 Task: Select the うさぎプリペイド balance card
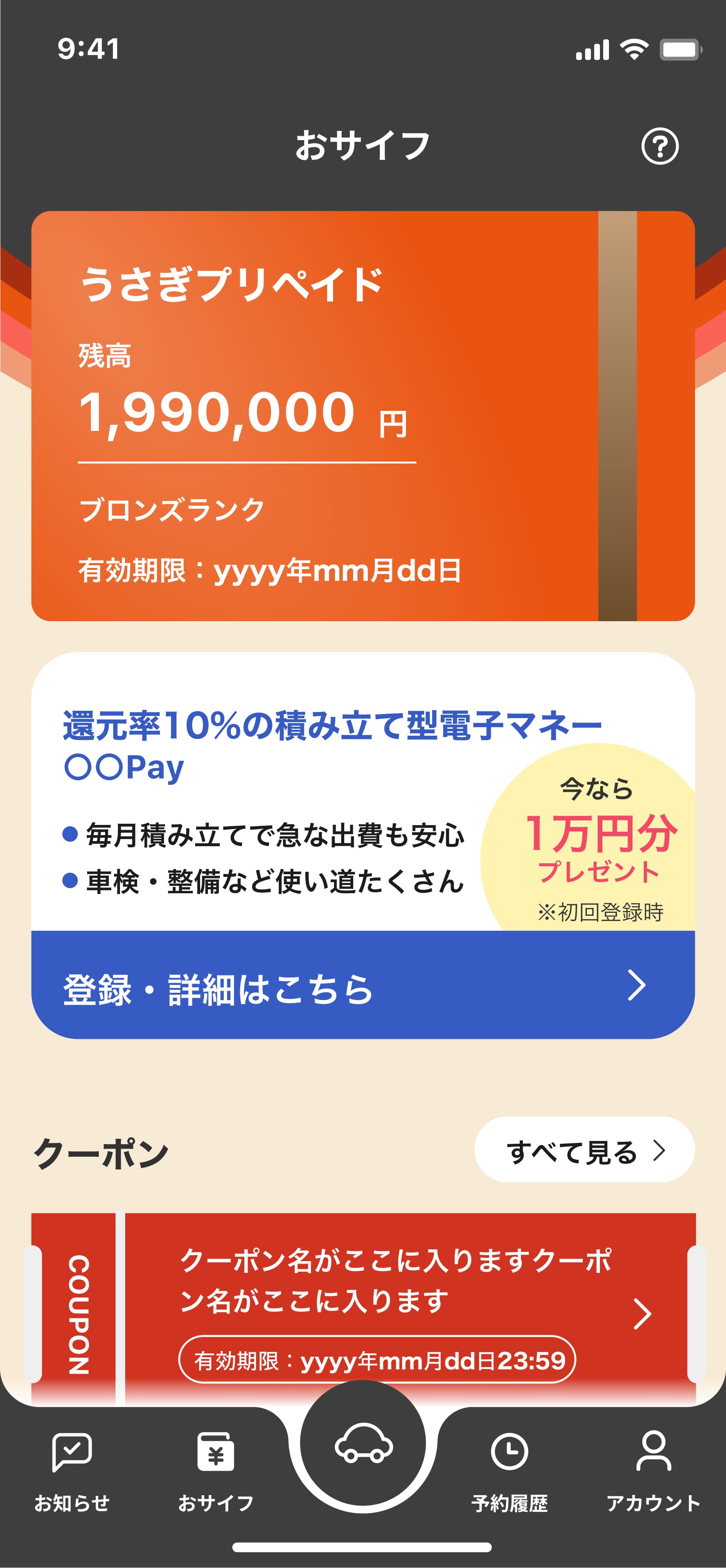[x=363, y=414]
